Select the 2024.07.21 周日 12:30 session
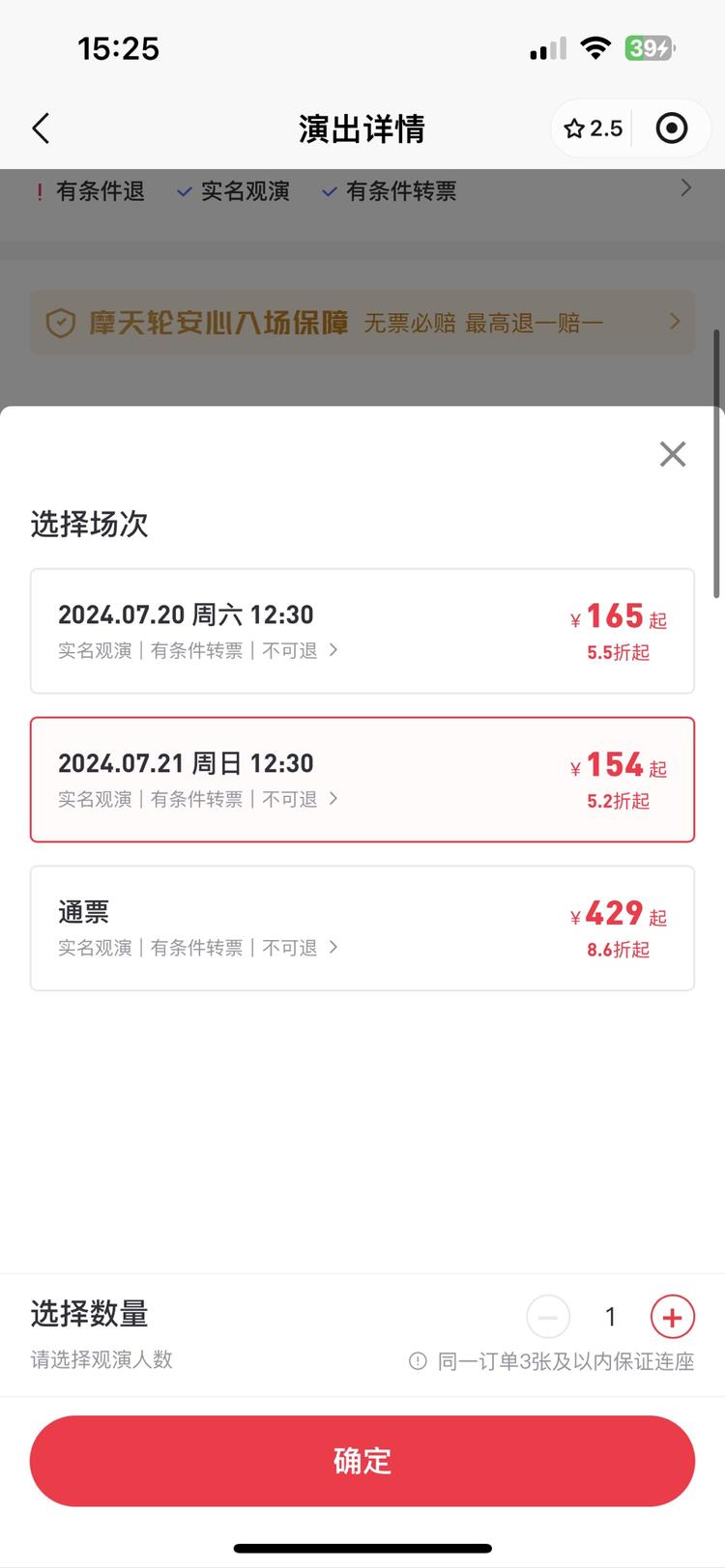 (x=362, y=780)
